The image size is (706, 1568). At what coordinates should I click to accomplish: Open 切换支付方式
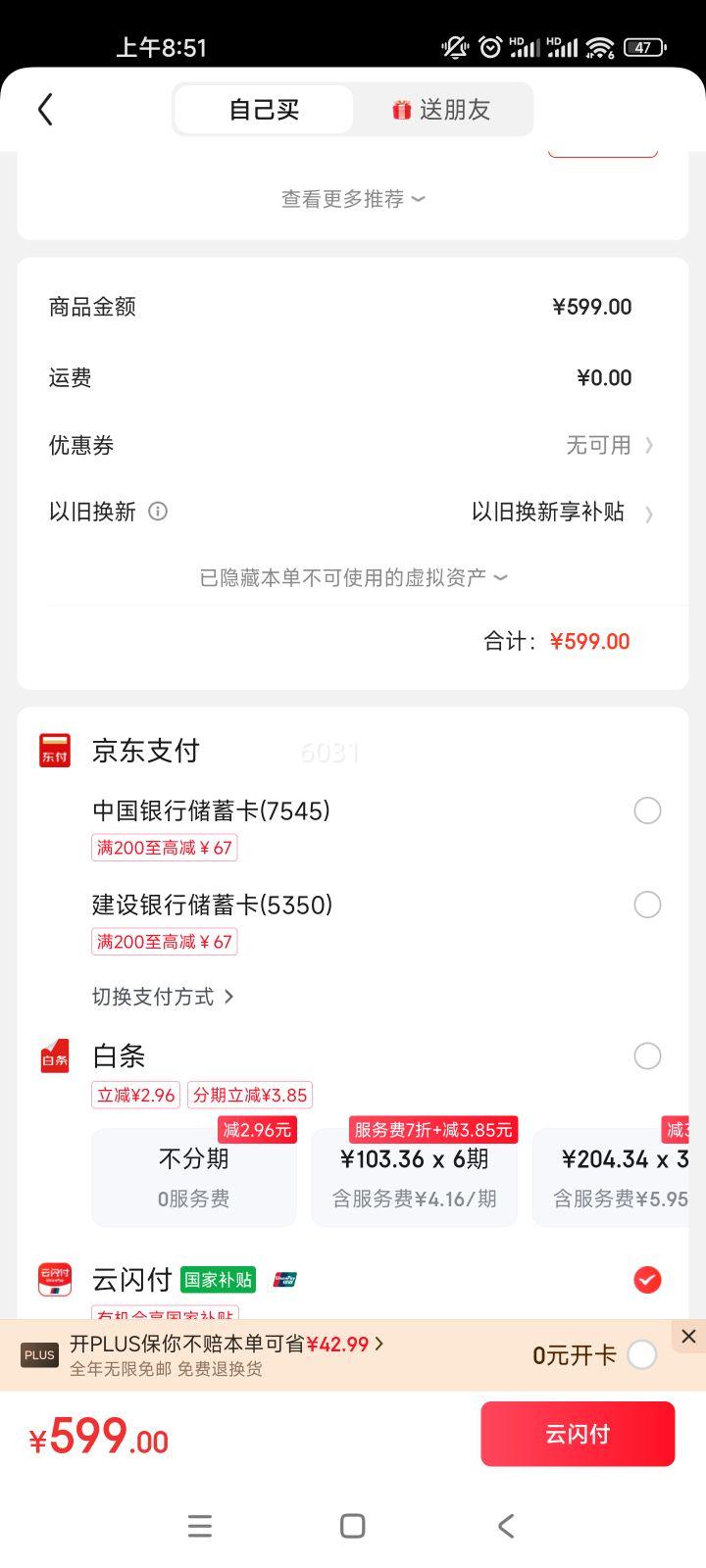163,997
